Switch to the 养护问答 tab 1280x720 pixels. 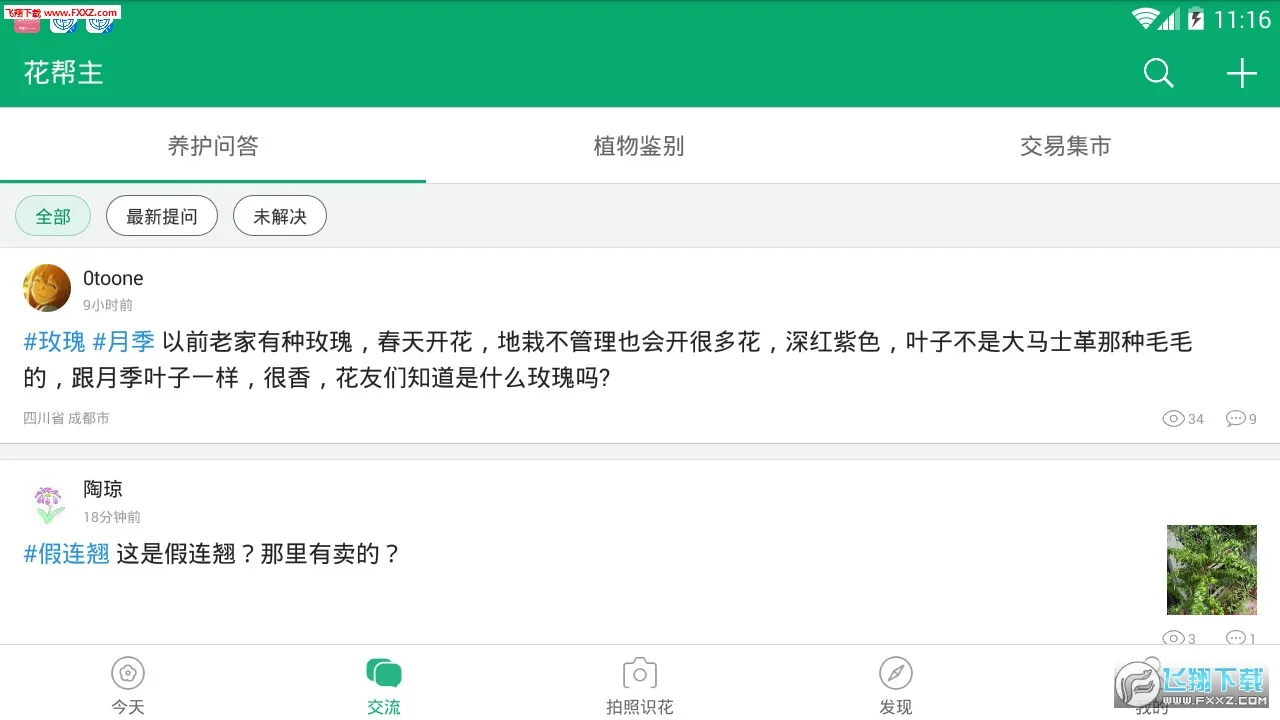tap(213, 146)
